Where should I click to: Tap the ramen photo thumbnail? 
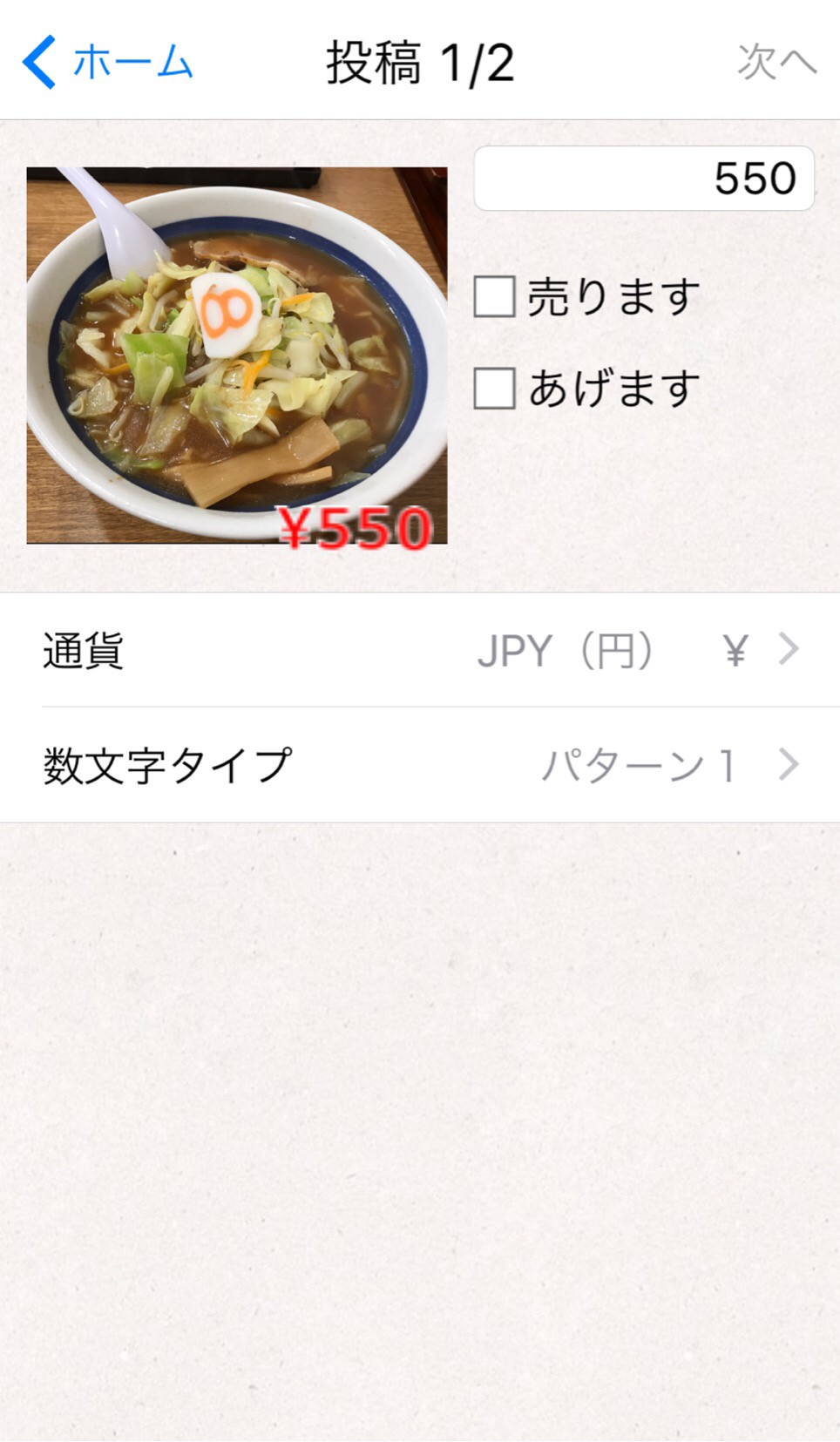237,355
